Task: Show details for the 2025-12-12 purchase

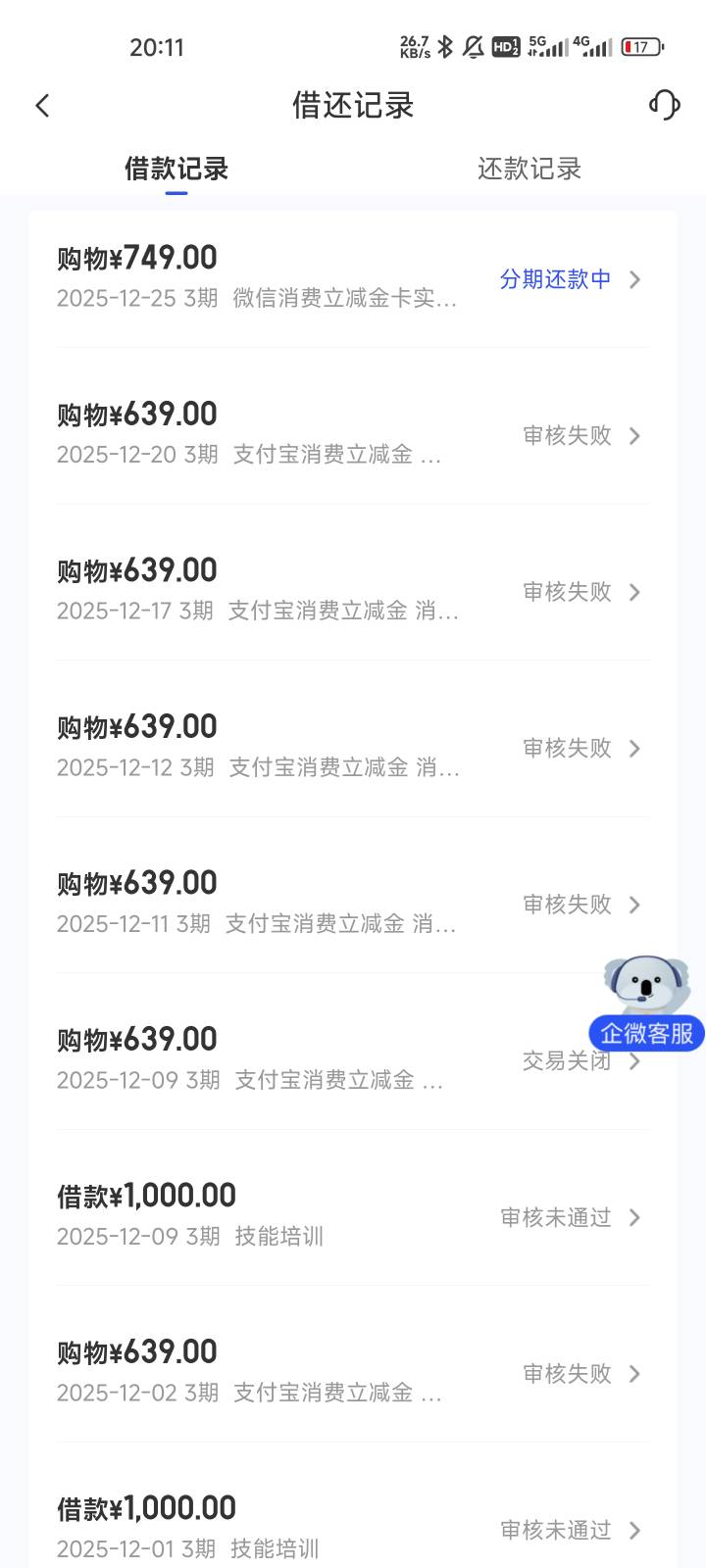Action: tap(351, 747)
